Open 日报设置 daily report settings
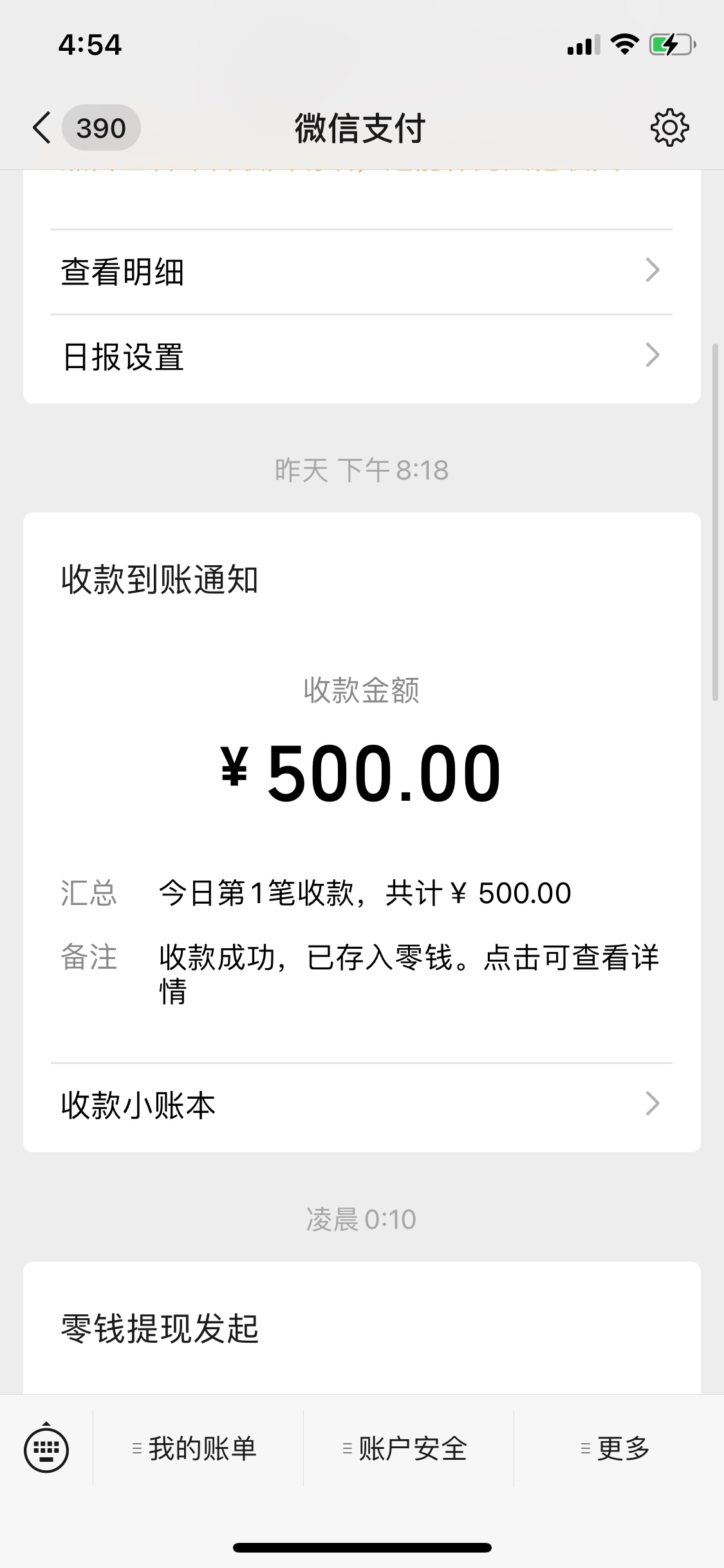 click(x=362, y=357)
